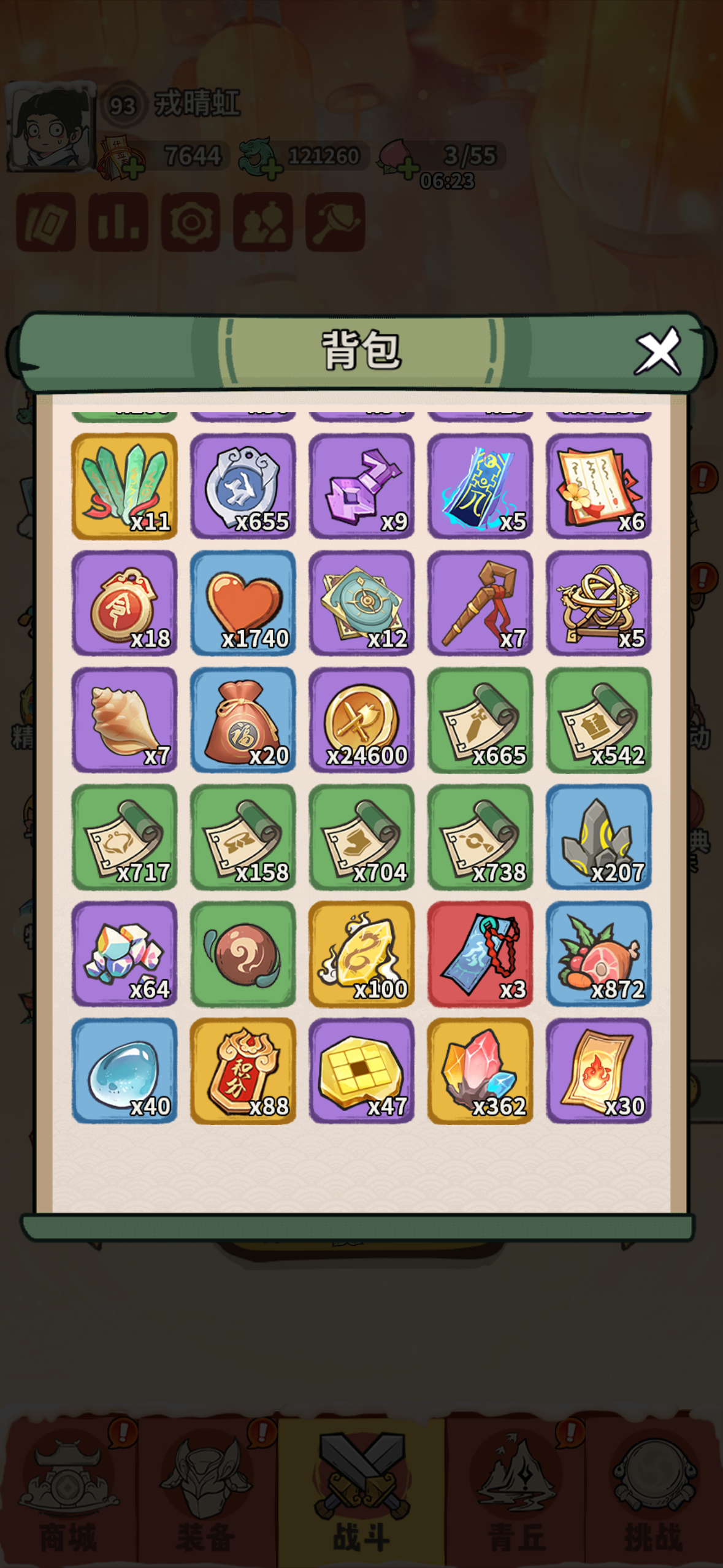The height and width of the screenshot is (1568, 723).
Task: Open the lucky 福 bag x20
Action: [x=243, y=720]
